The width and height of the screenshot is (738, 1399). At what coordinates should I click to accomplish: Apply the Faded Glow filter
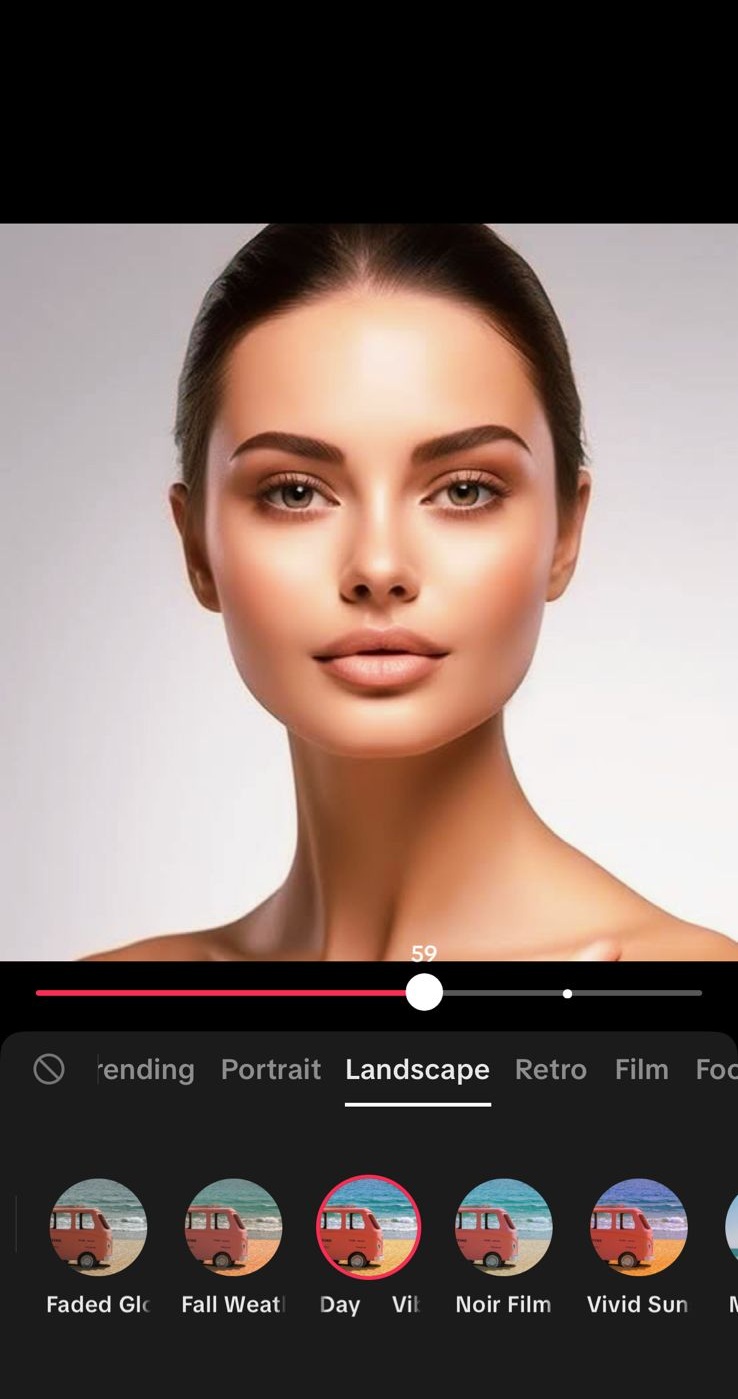[98, 1227]
